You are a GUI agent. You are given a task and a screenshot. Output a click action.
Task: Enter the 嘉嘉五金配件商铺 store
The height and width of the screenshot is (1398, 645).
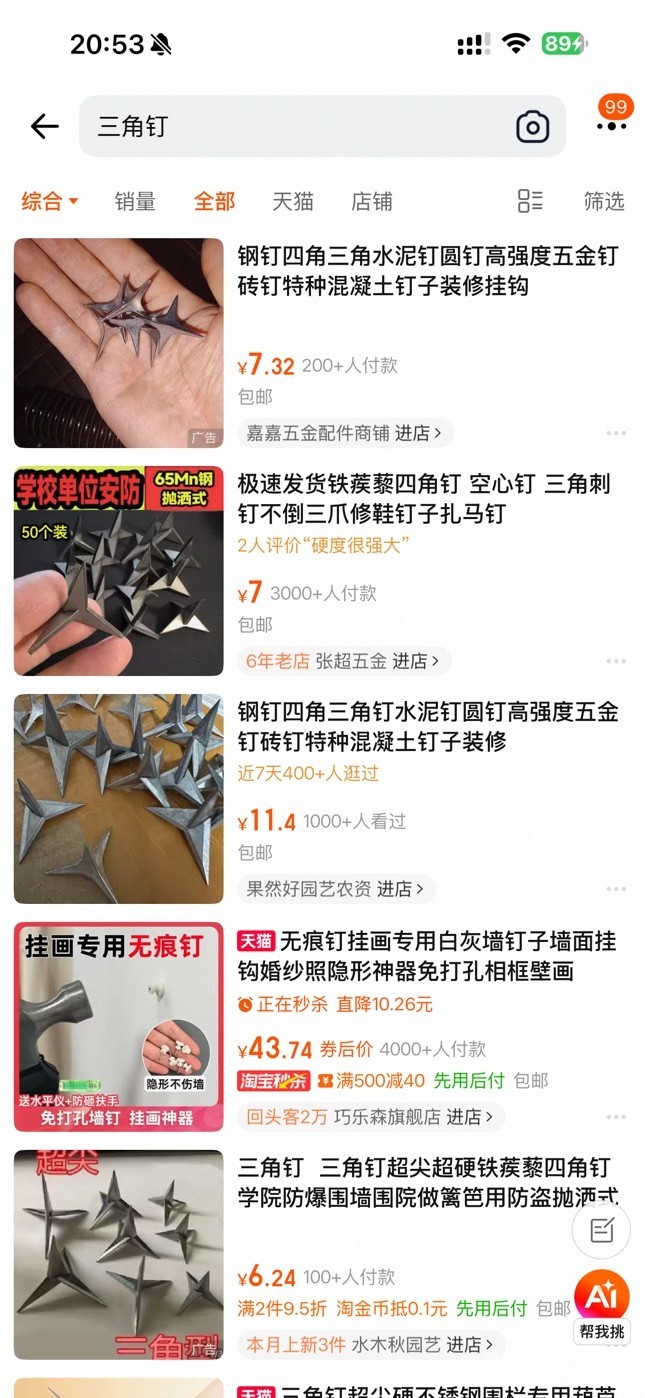345,433
